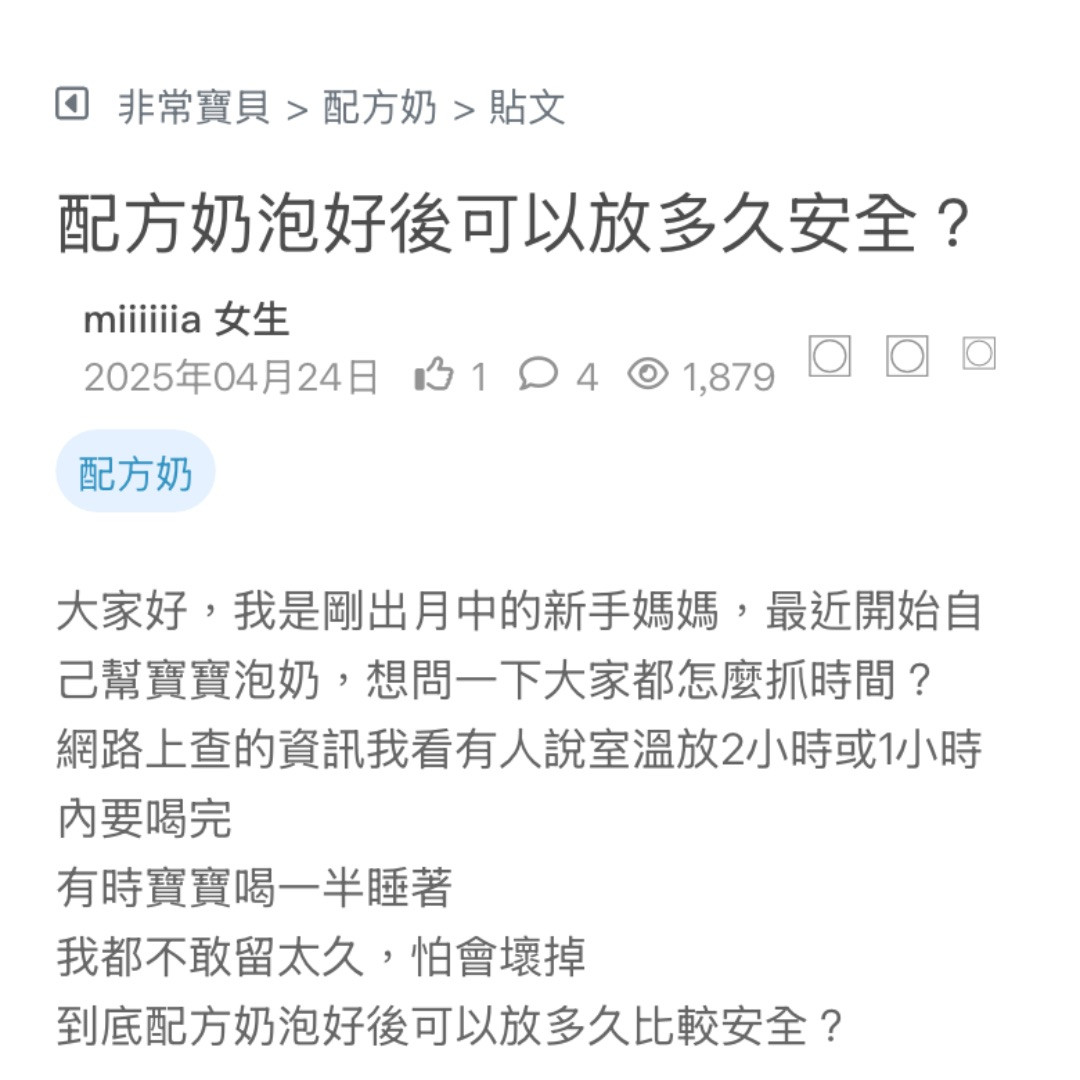
Task: Open the comments speech bubble
Action: [x=538, y=375]
